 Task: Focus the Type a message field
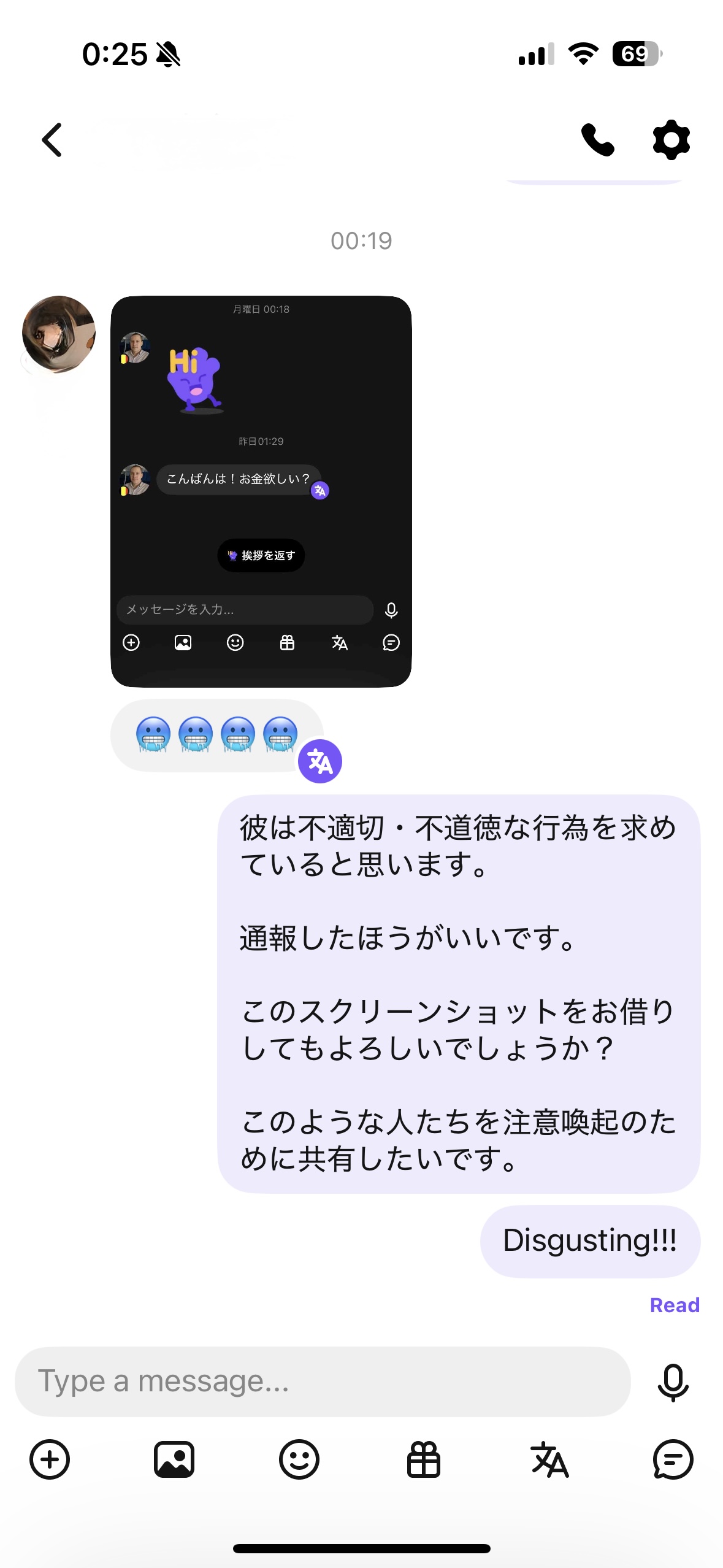coord(323,1382)
